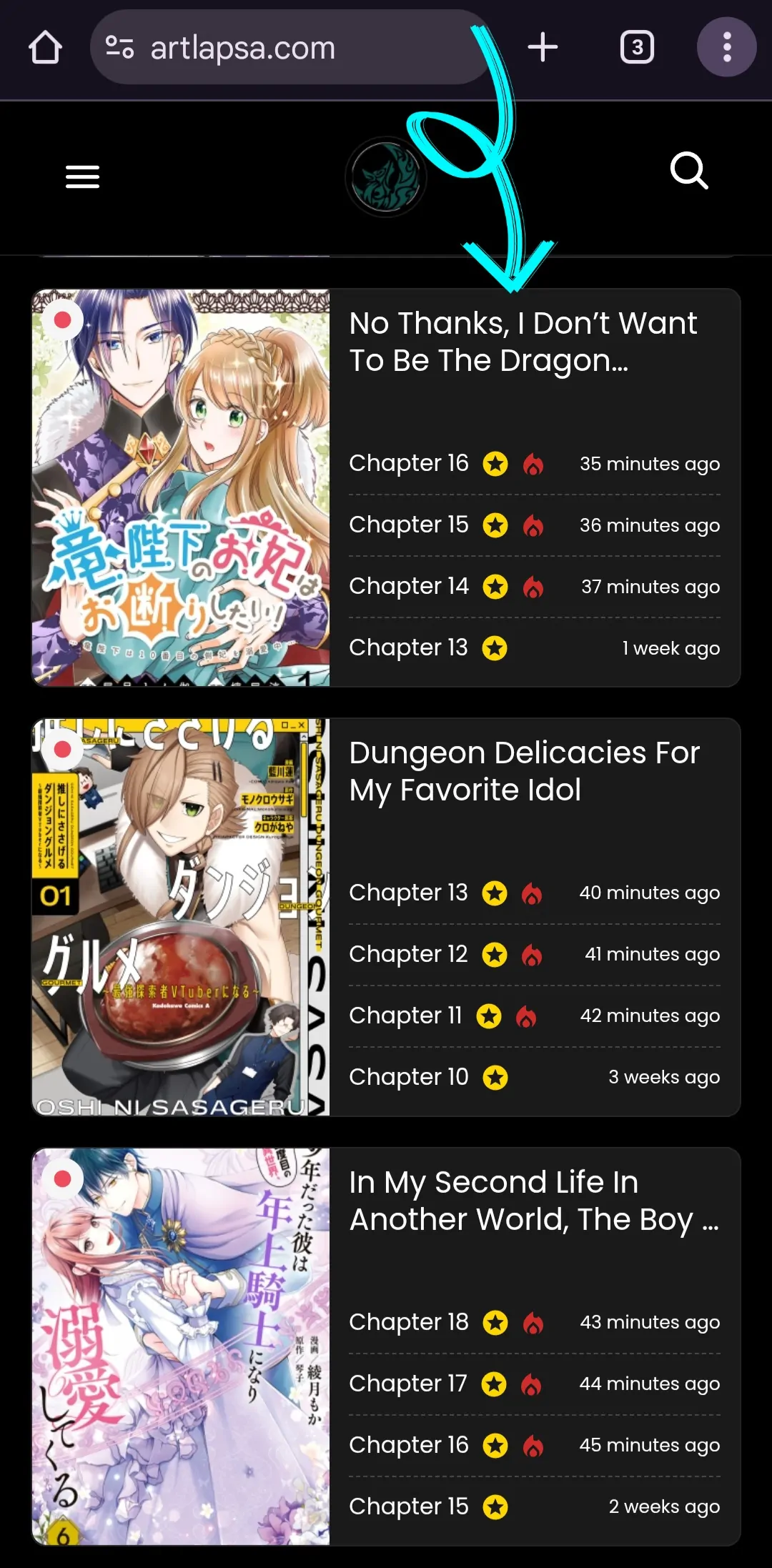772x1568 pixels.
Task: Open a new browser tab
Action: pos(543,48)
